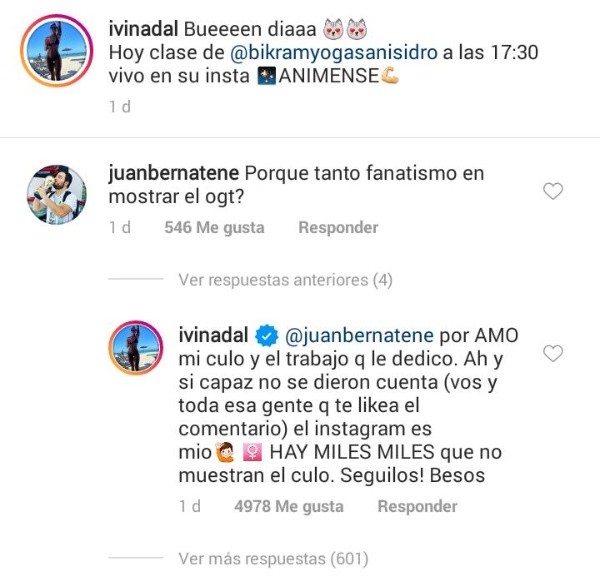View the 546 likes on juanbernatene's comment
The image size is (600, 581).
[x=213, y=228]
